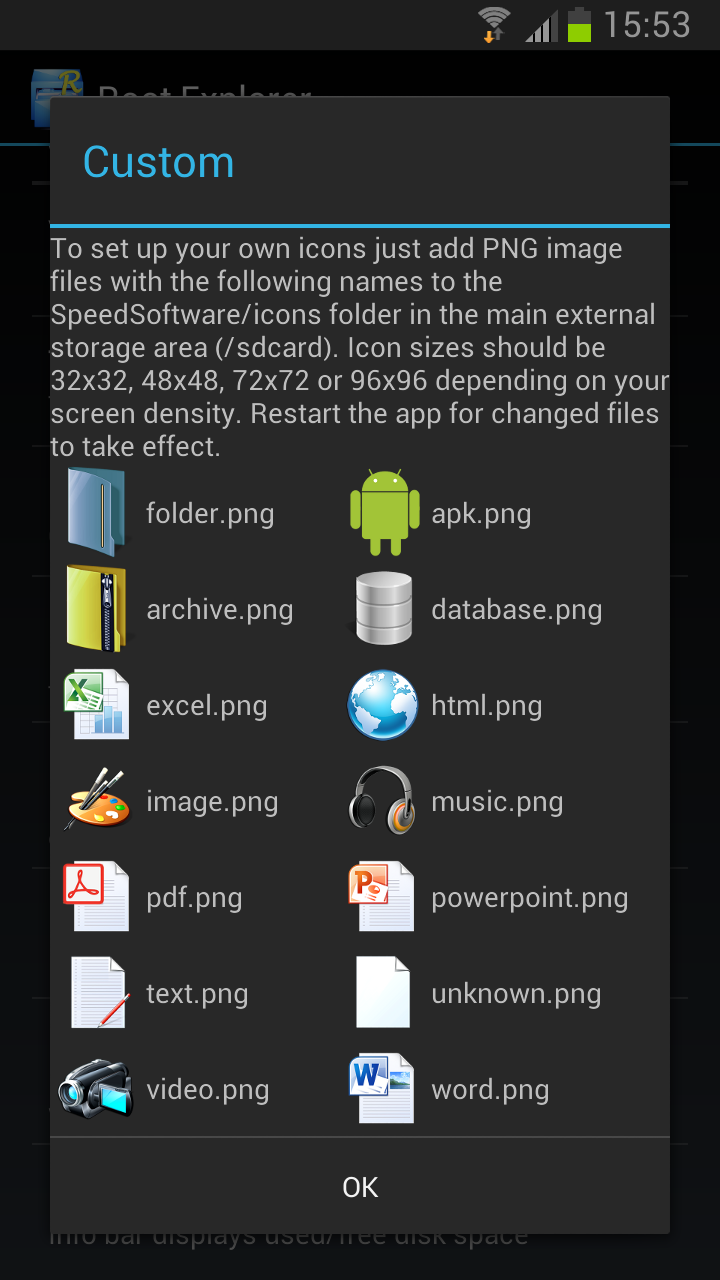
Task: Click the word.png label text
Action: (490, 1088)
